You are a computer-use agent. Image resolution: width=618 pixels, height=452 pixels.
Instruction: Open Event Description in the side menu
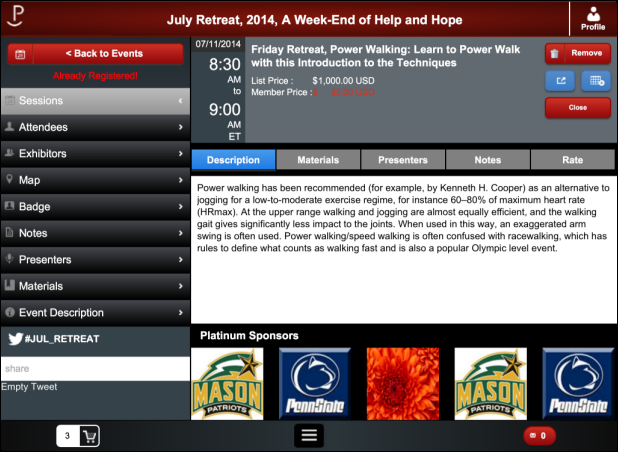pos(95,312)
